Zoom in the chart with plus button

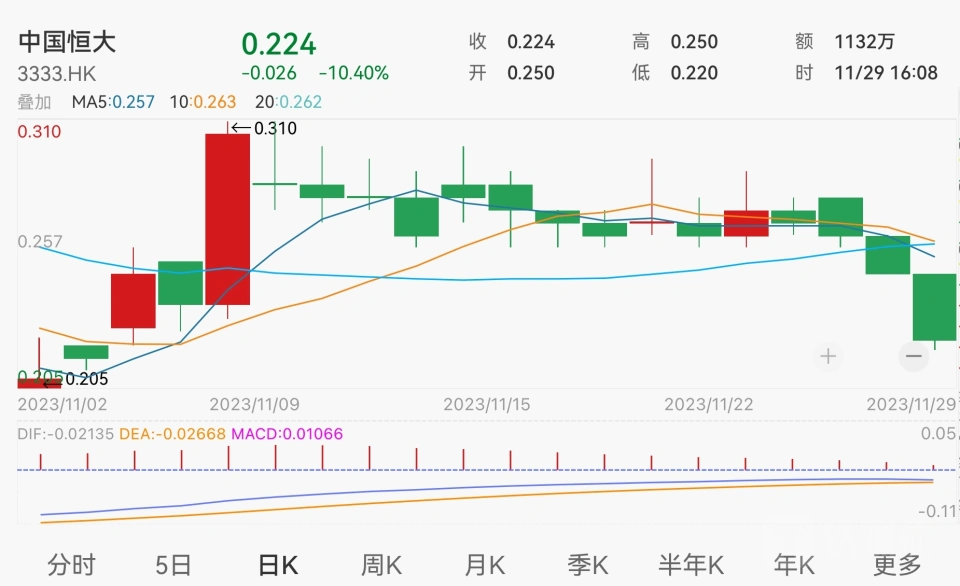tap(828, 355)
